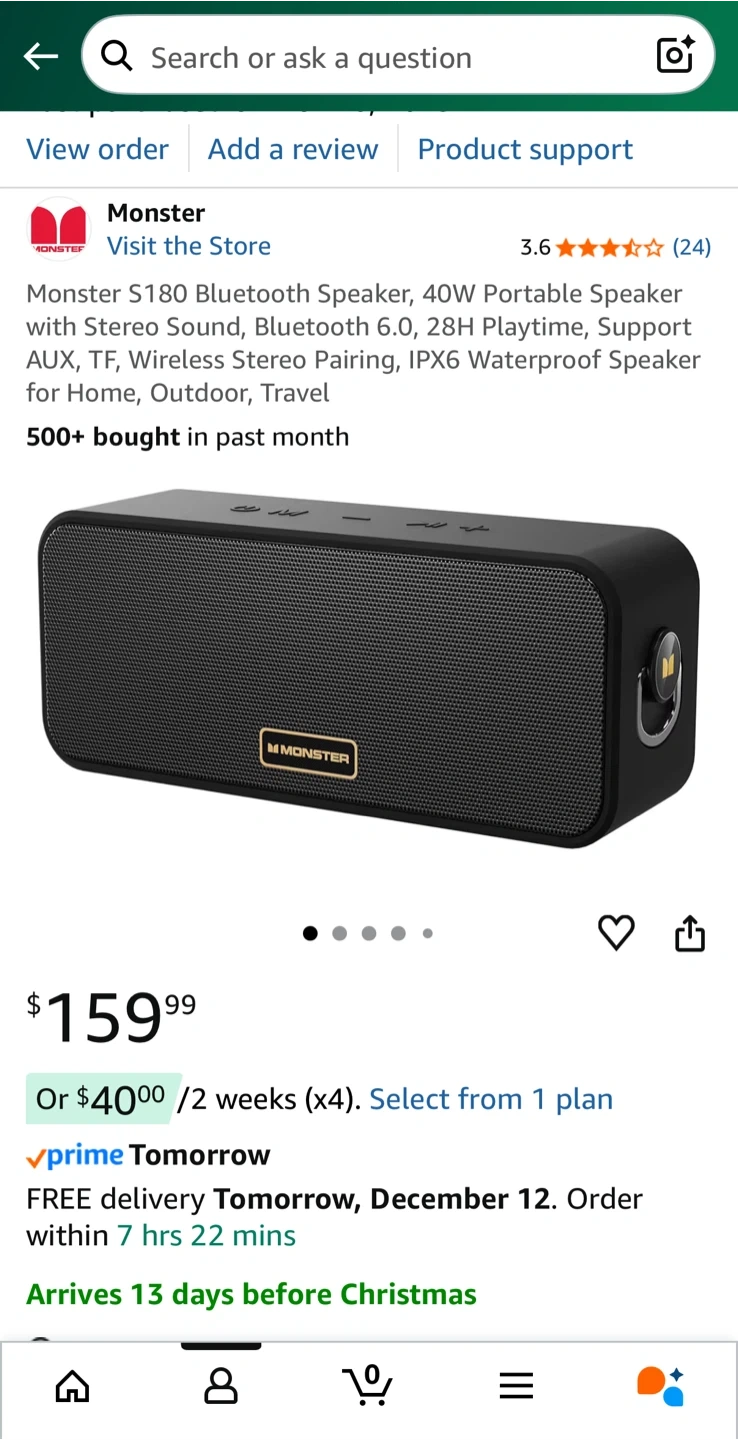Open the hamburger menu tab
Screen dimensions: 738x1440
coord(516,1386)
